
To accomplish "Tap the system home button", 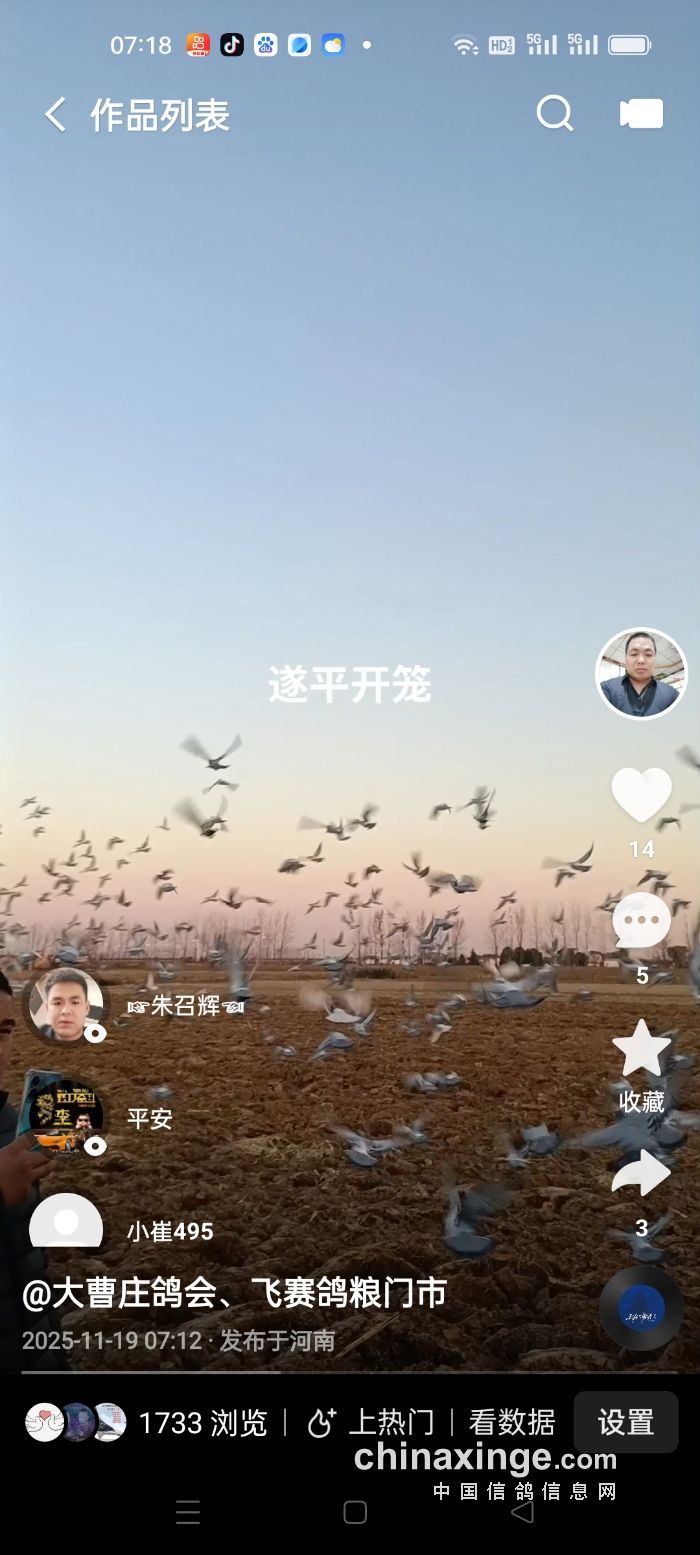I will pos(355,1512).
